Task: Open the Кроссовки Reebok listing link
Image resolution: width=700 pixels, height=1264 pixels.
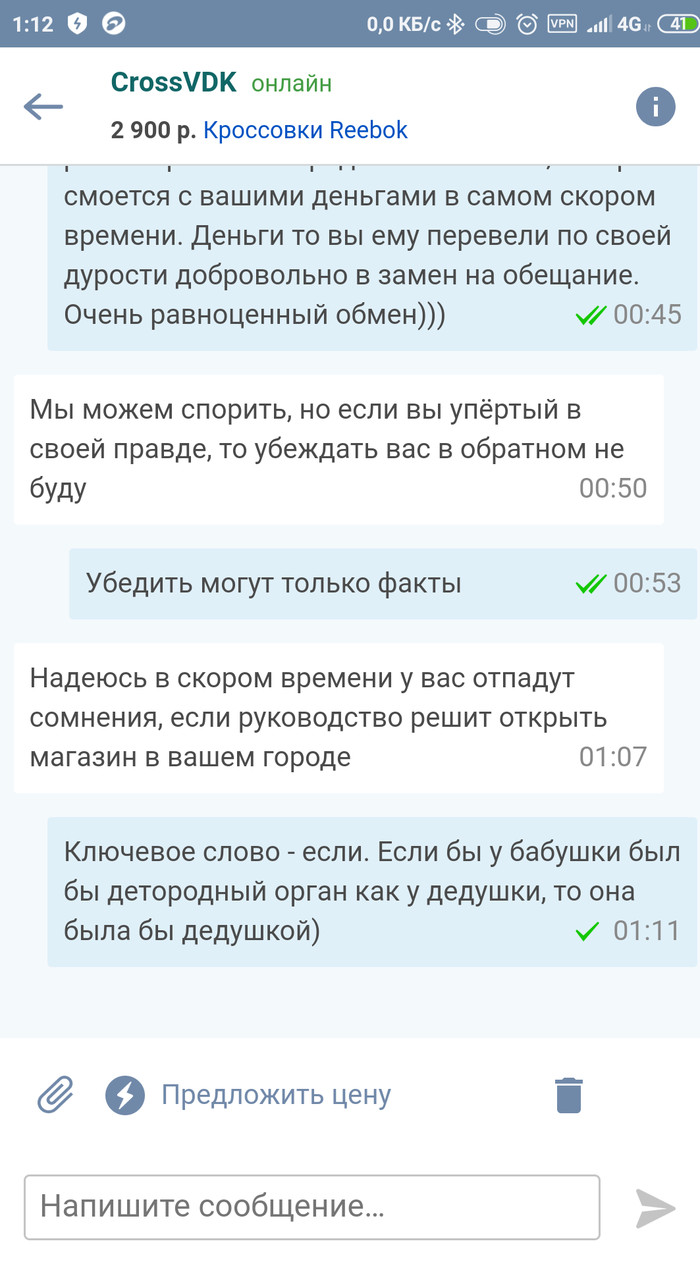Action: (x=305, y=131)
